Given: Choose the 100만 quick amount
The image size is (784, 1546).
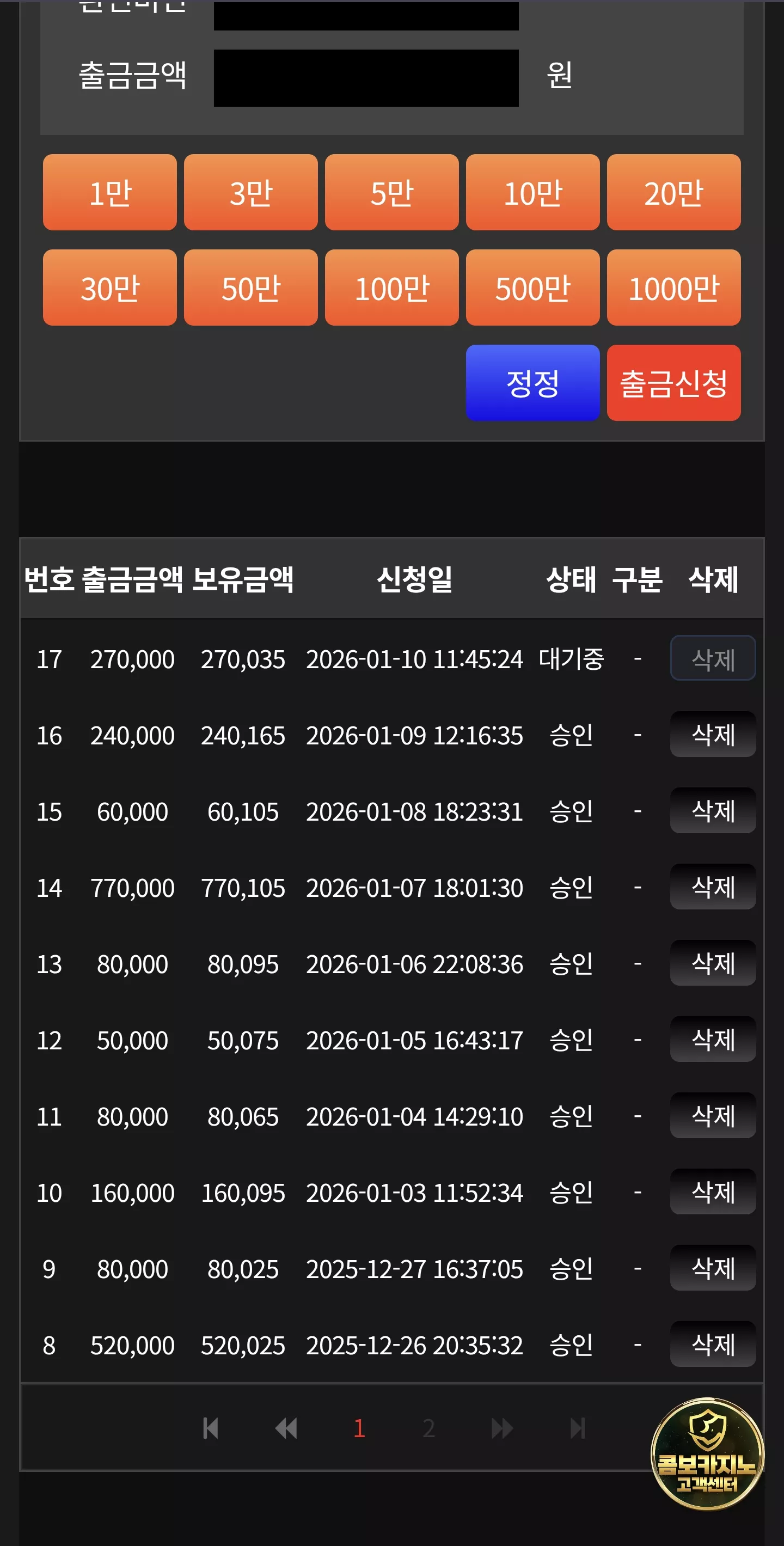Looking at the screenshot, I should [x=391, y=288].
